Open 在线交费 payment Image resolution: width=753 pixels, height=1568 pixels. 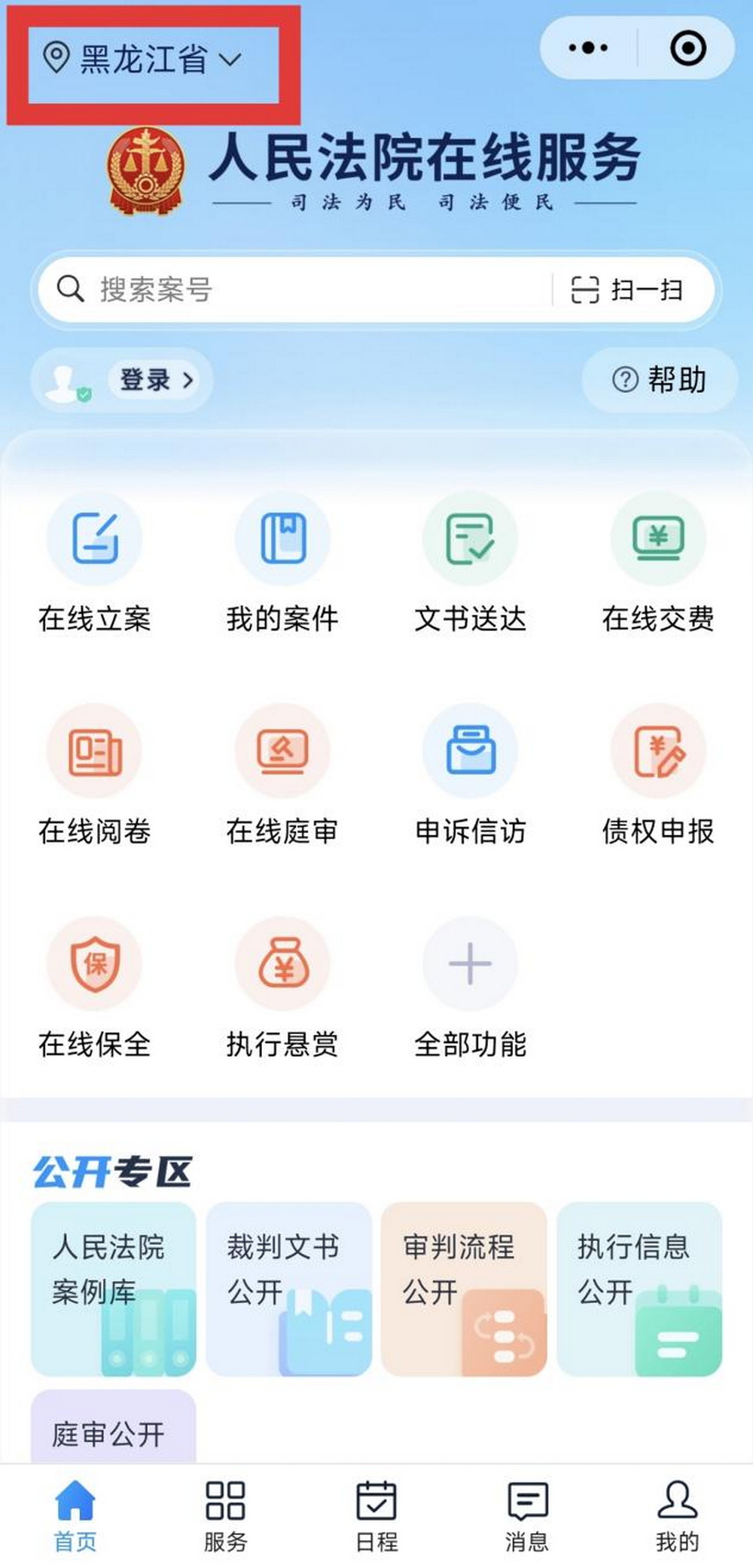pos(658,563)
